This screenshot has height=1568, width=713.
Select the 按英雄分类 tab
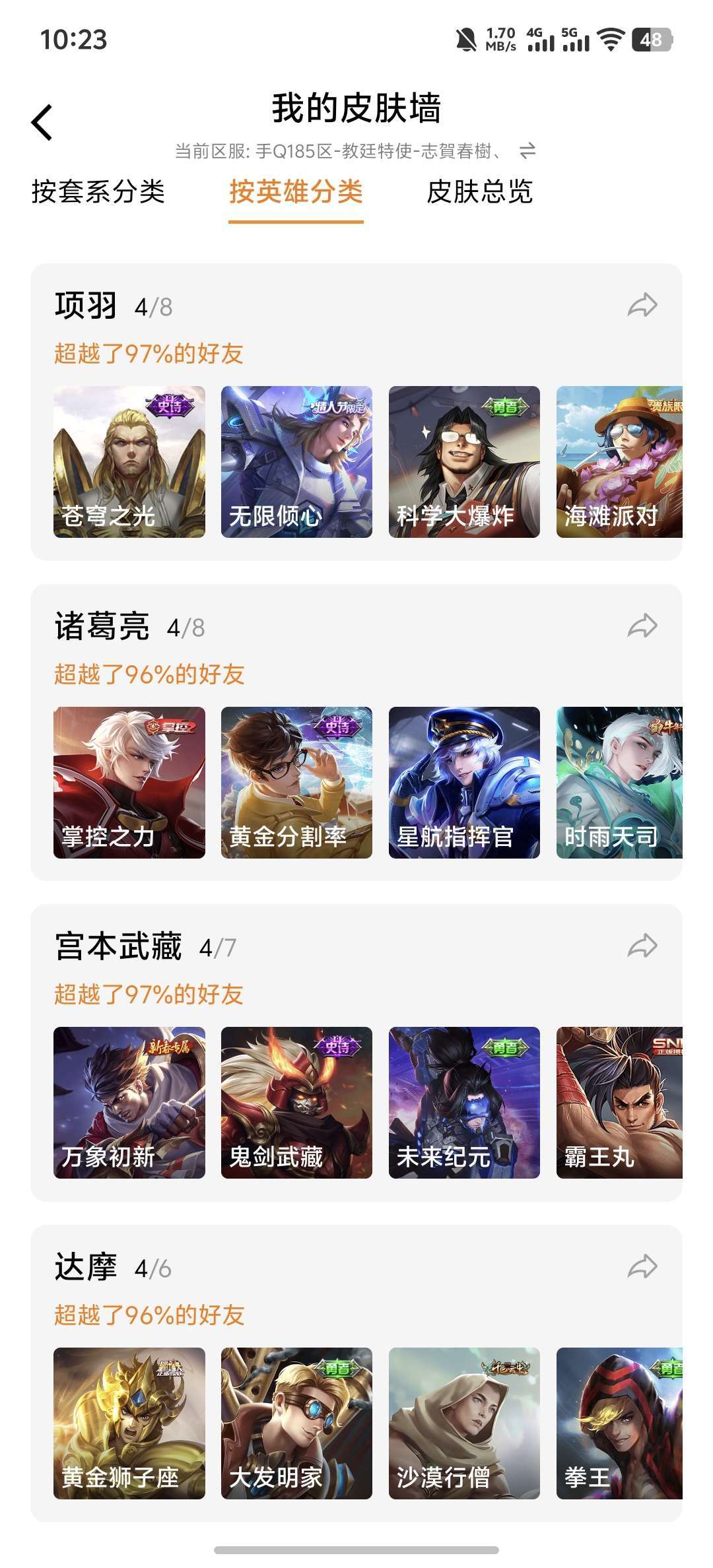click(296, 192)
